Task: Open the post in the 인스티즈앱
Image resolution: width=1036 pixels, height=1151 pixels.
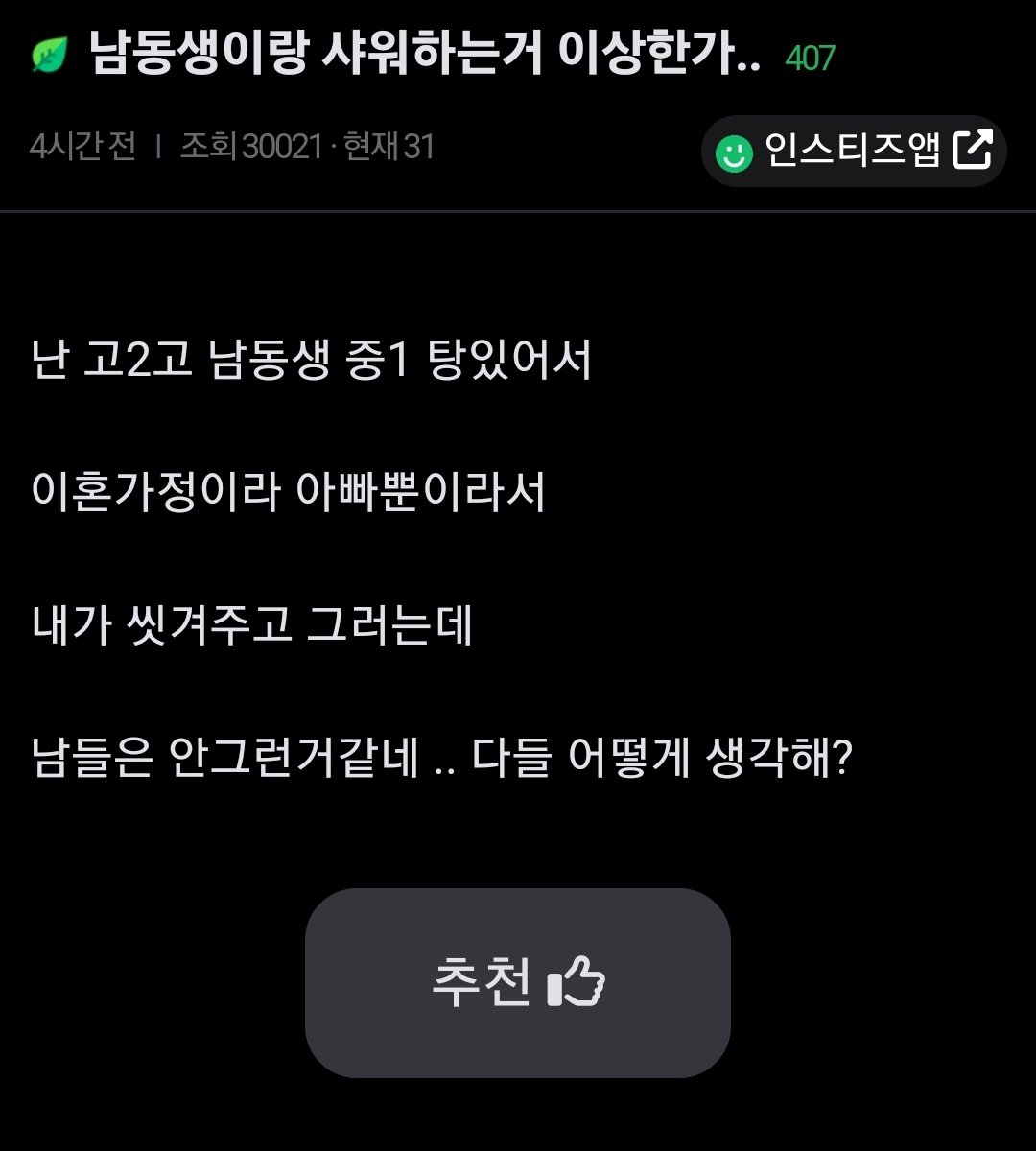Action: tap(853, 152)
